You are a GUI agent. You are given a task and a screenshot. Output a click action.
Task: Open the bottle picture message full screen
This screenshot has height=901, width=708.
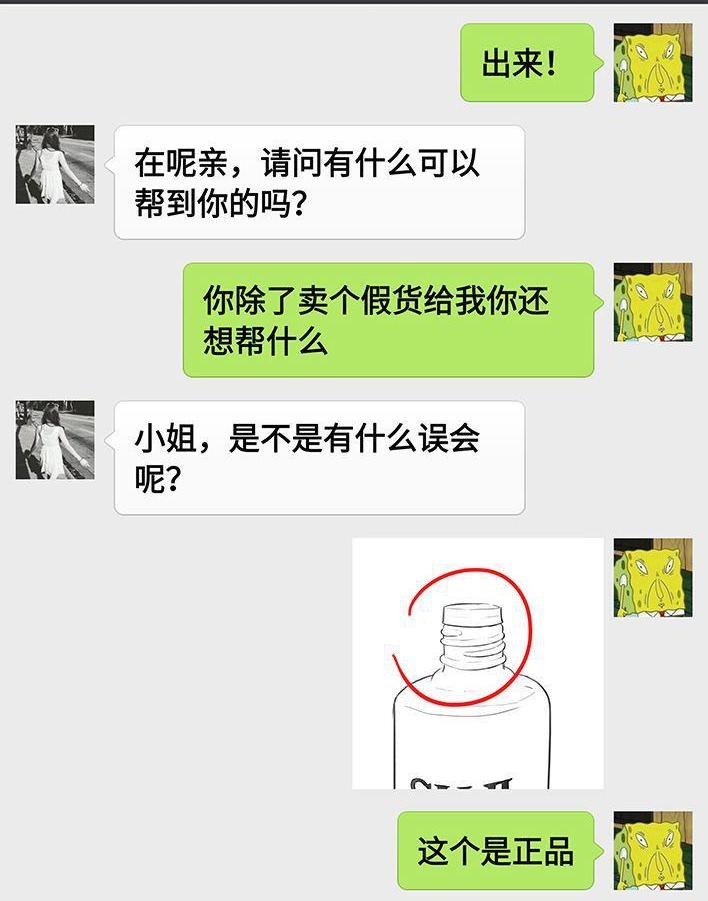[478, 663]
